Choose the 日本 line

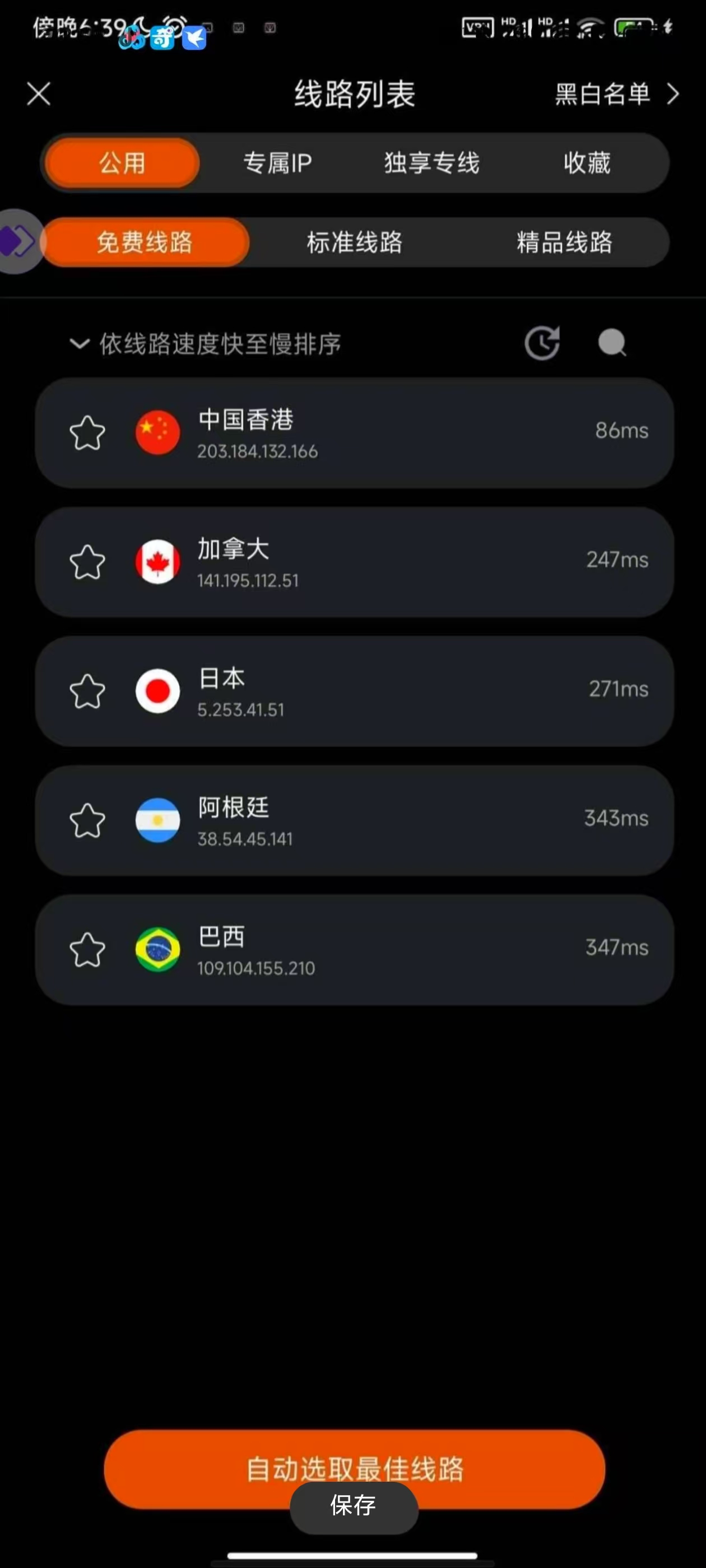pos(355,691)
